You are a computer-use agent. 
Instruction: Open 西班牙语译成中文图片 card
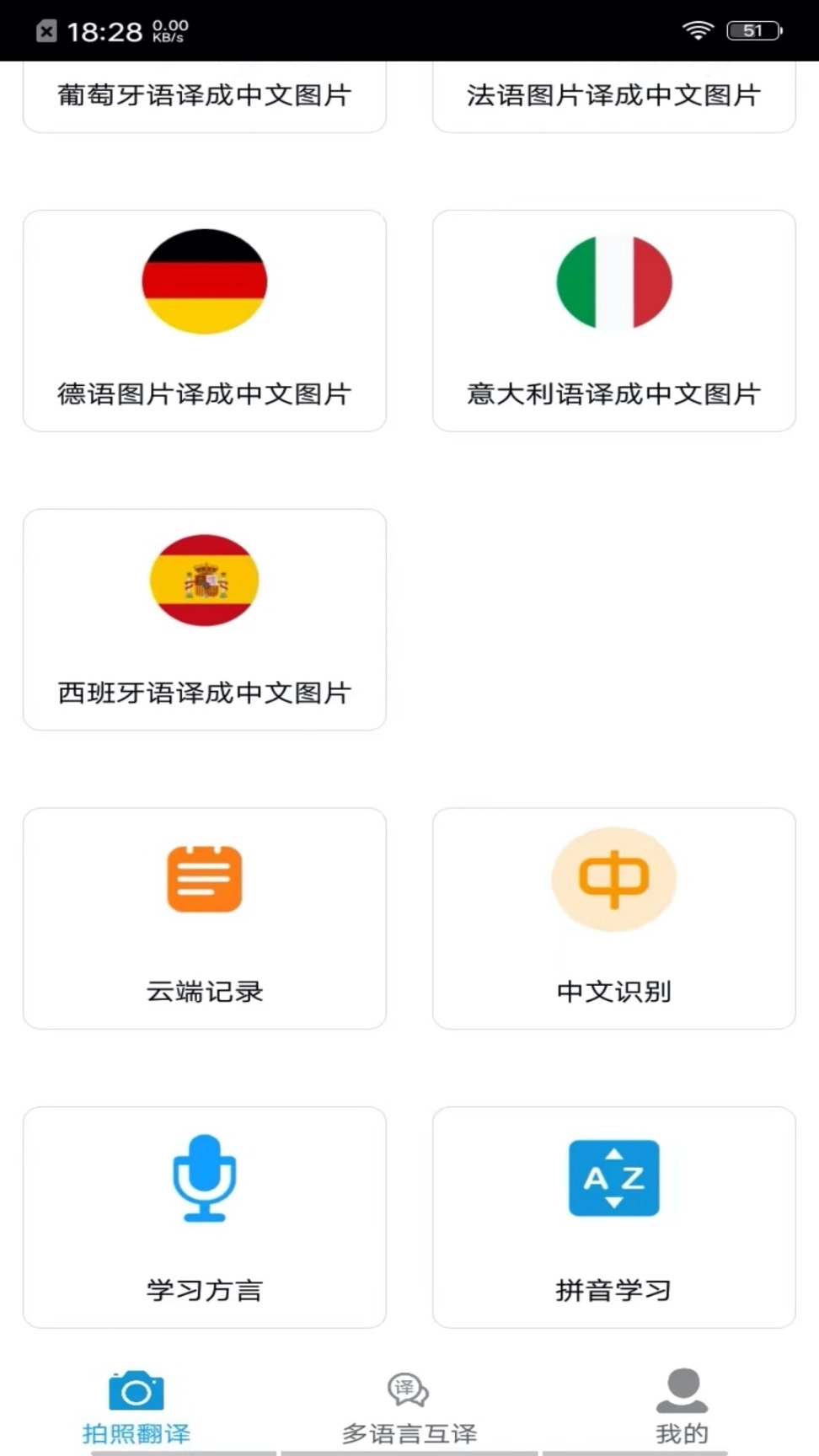pos(204,619)
